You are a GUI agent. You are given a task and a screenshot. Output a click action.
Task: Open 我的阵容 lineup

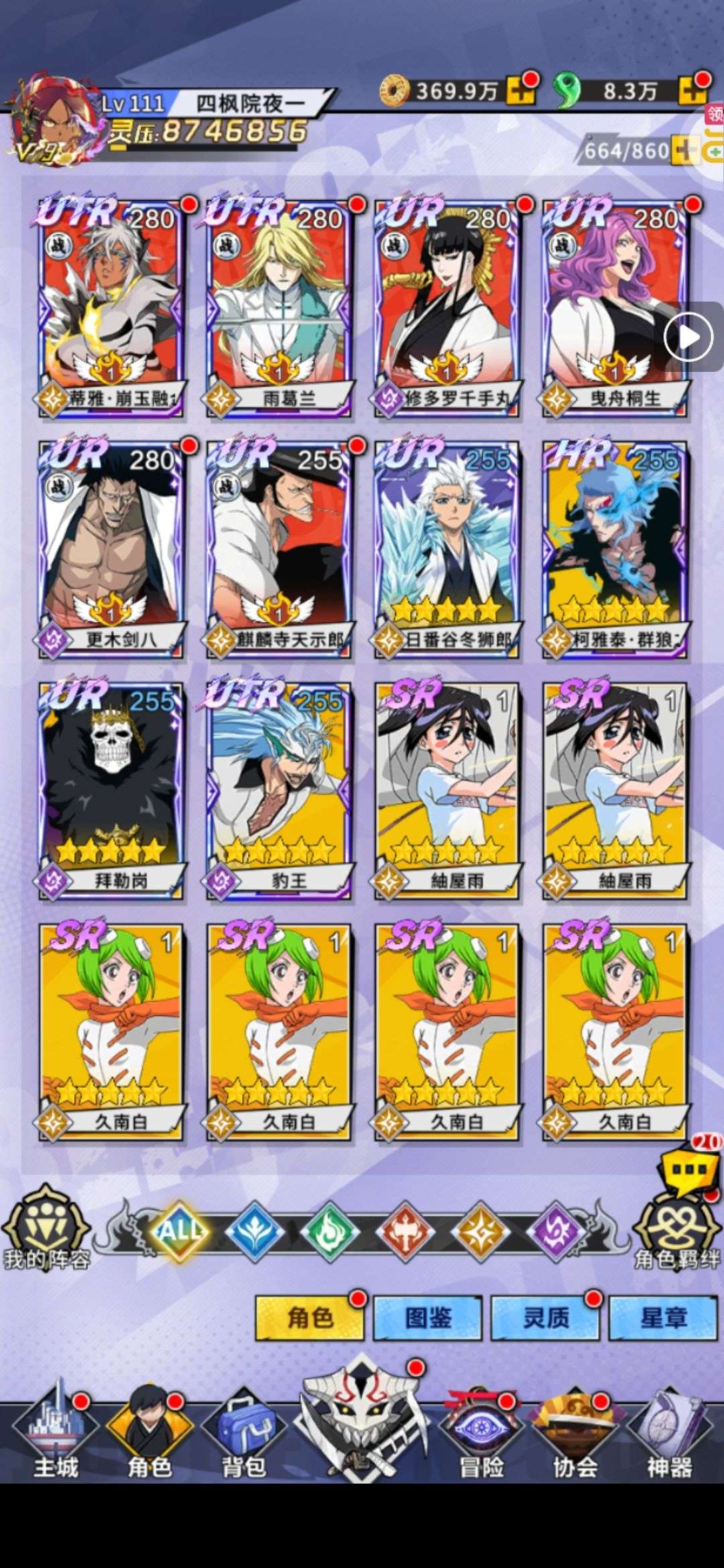(x=46, y=1228)
